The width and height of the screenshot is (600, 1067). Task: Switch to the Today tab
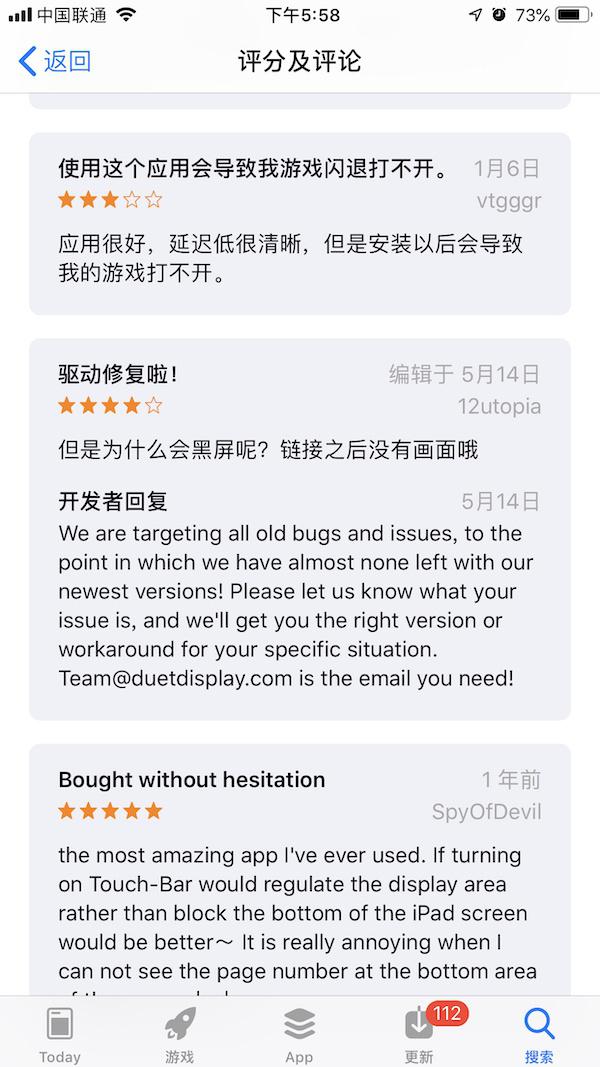60,1033
